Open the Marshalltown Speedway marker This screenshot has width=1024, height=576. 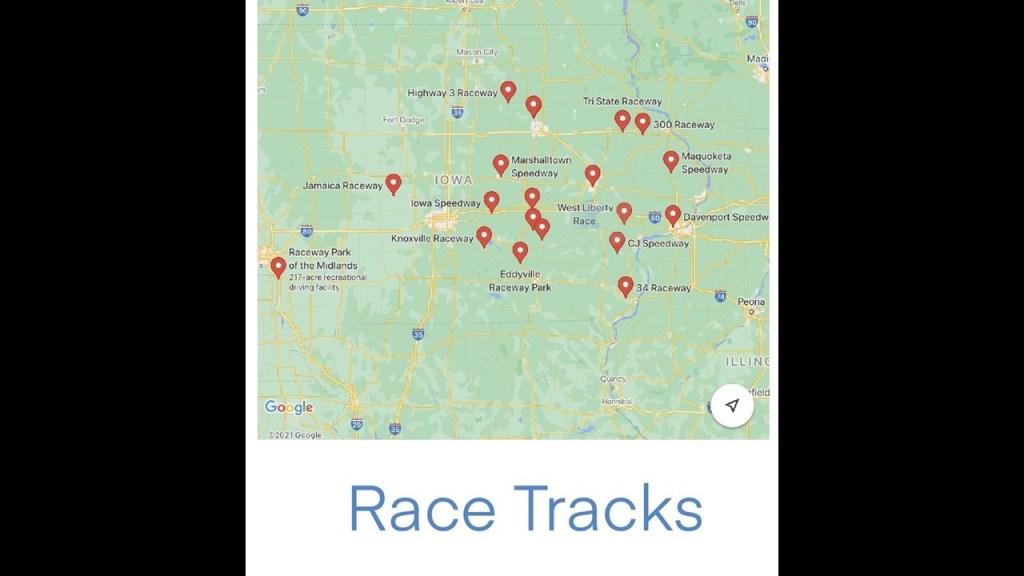501,165
